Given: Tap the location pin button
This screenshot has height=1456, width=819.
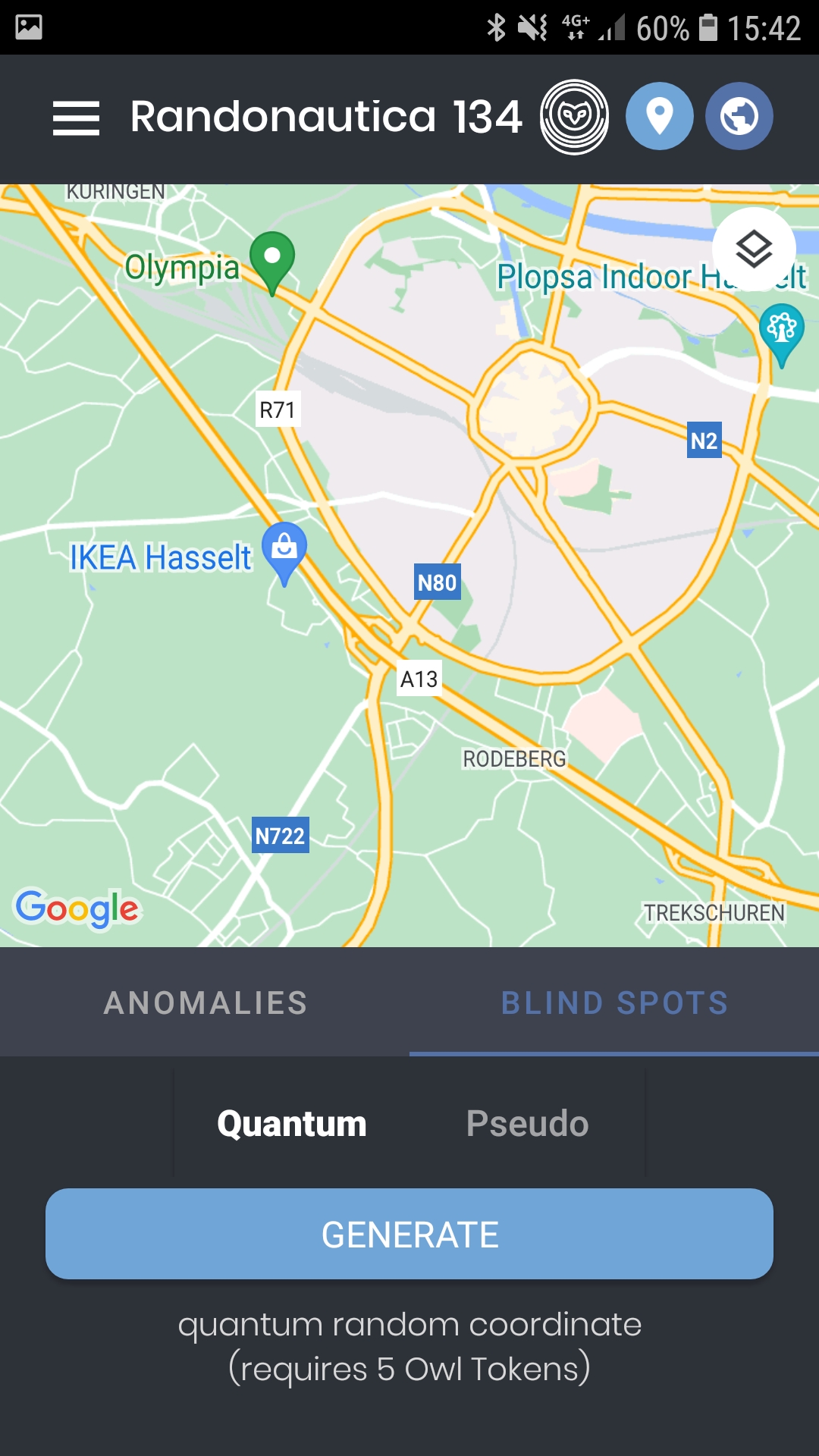Looking at the screenshot, I should point(659,116).
